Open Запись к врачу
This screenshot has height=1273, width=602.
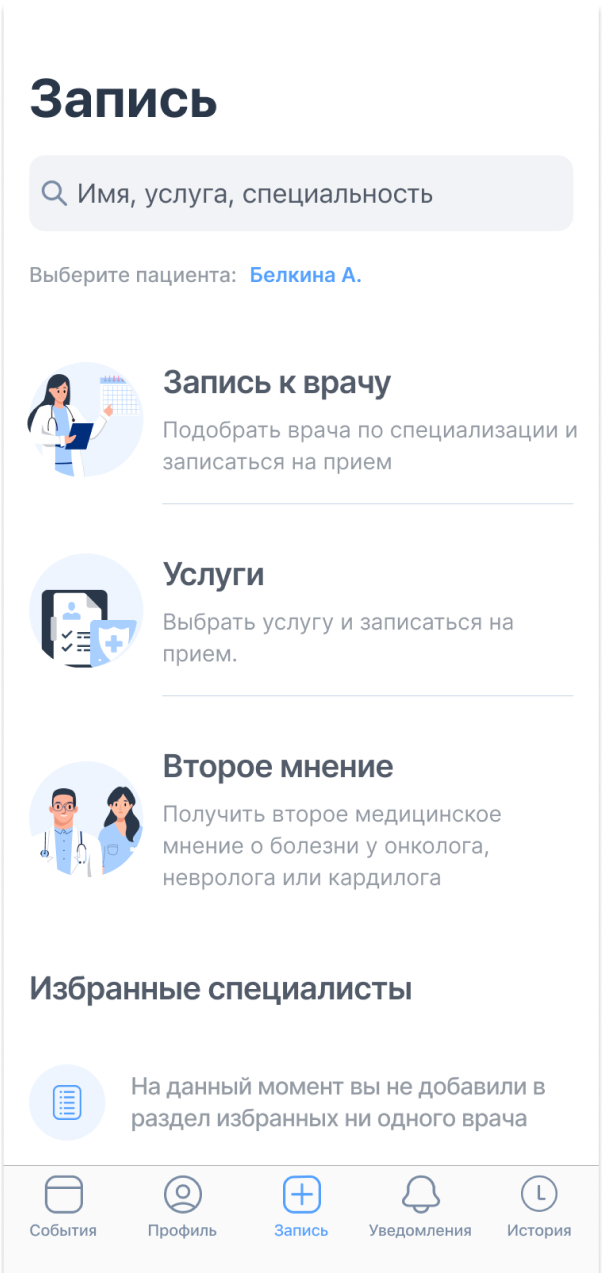click(x=300, y=420)
